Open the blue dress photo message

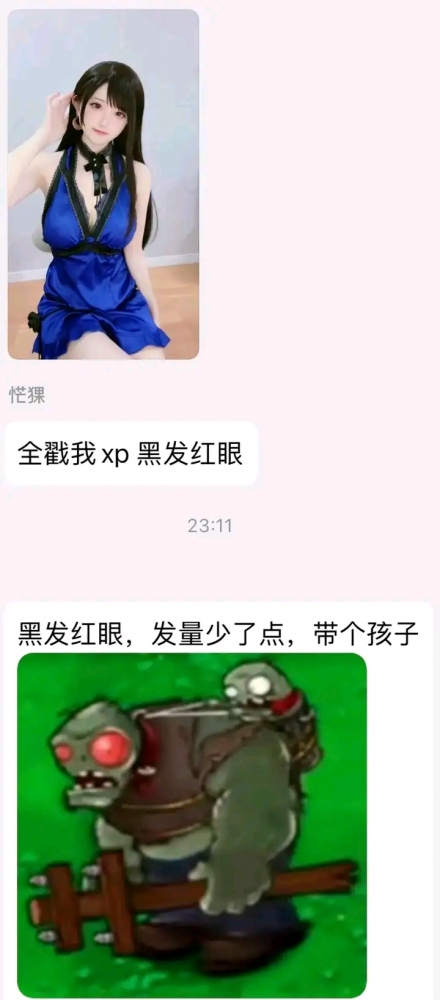point(103,184)
